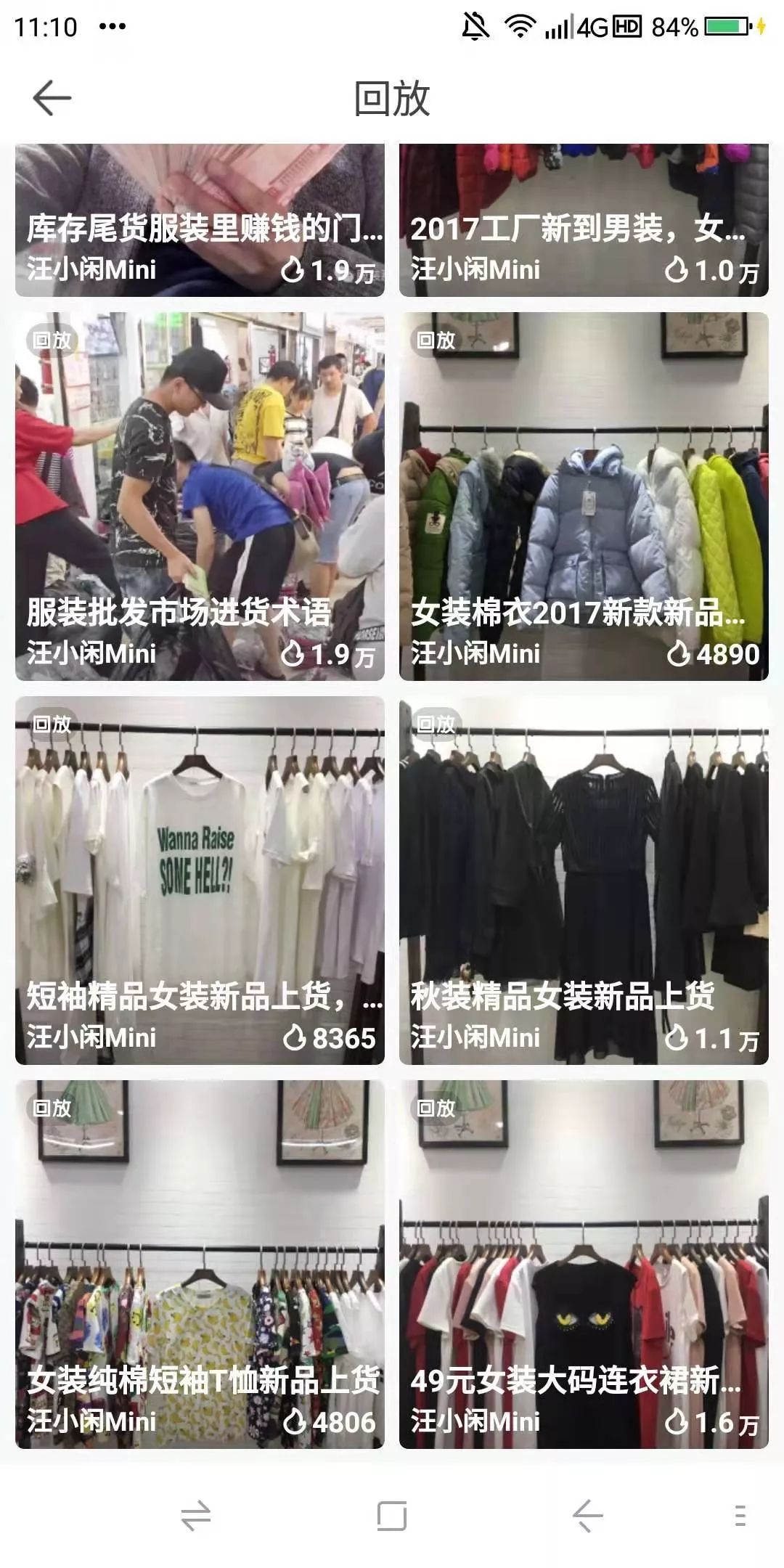Open the navigation bar three-dot menu
The width and height of the screenshot is (784, 1568).
[740, 1516]
